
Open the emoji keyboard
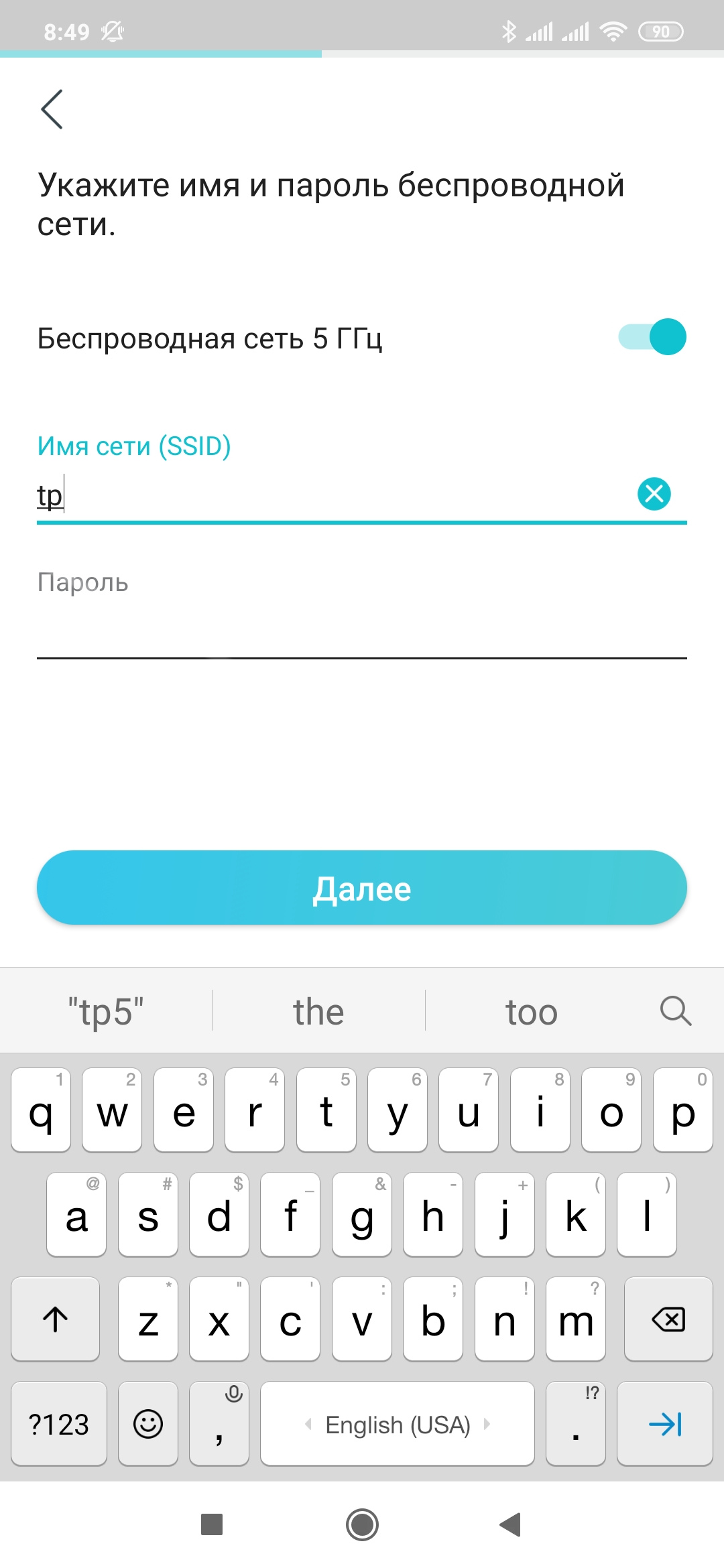[x=148, y=1424]
